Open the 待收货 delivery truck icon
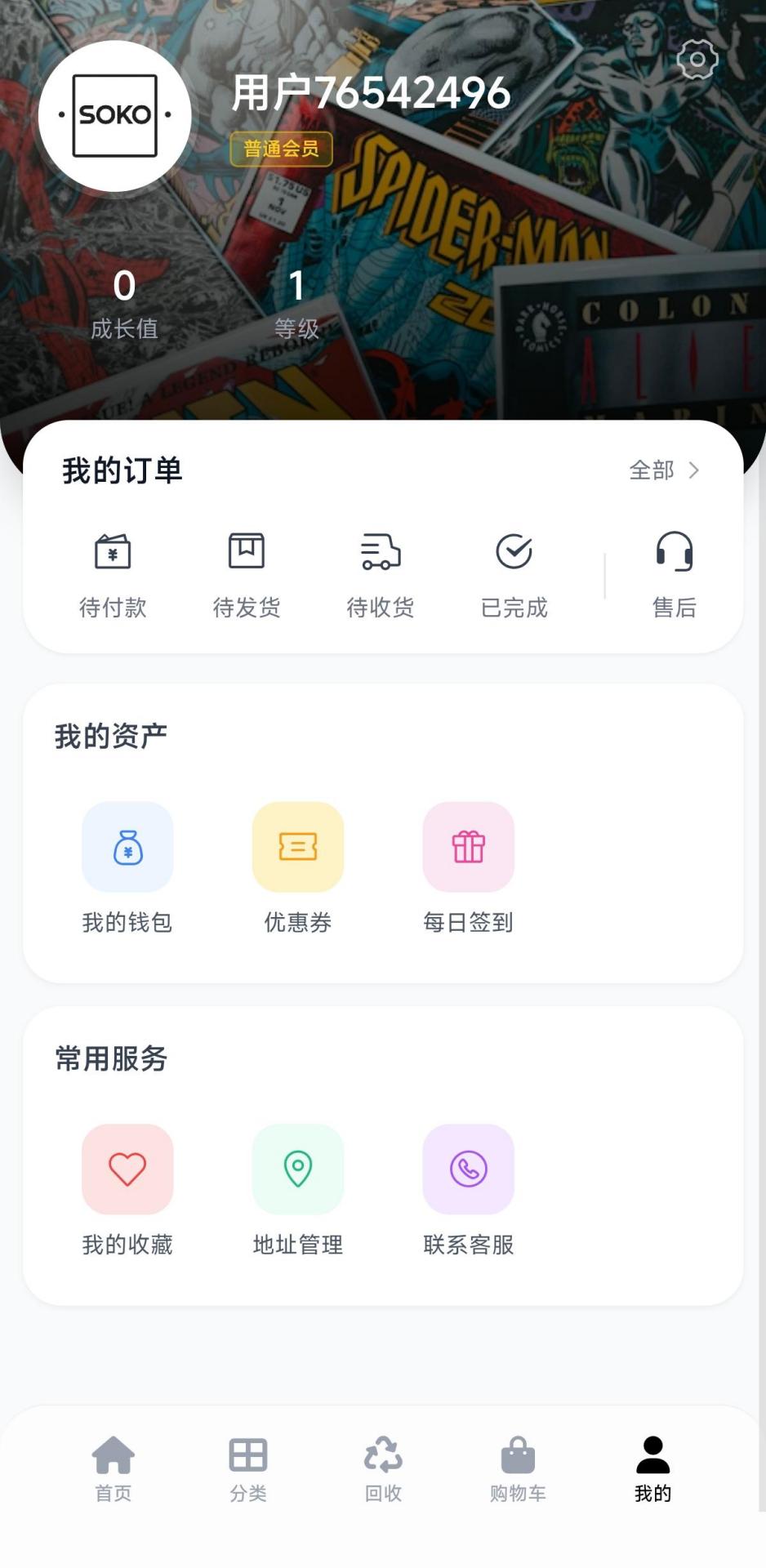 [x=380, y=552]
